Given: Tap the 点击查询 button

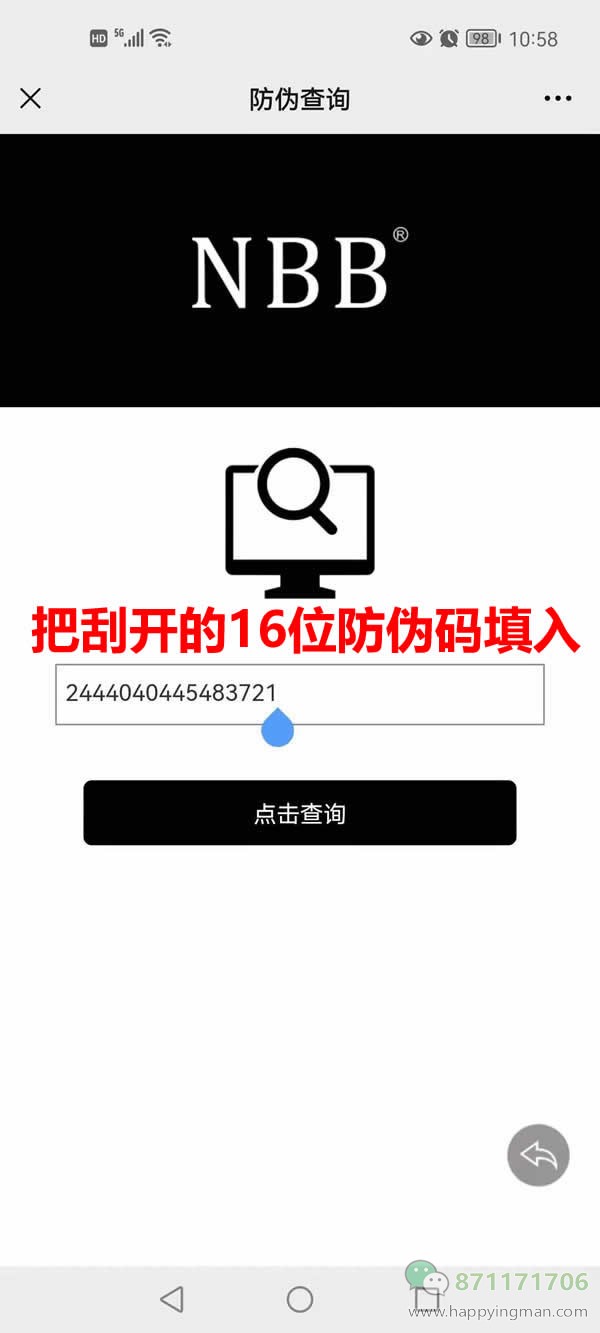Looking at the screenshot, I should click(x=299, y=813).
